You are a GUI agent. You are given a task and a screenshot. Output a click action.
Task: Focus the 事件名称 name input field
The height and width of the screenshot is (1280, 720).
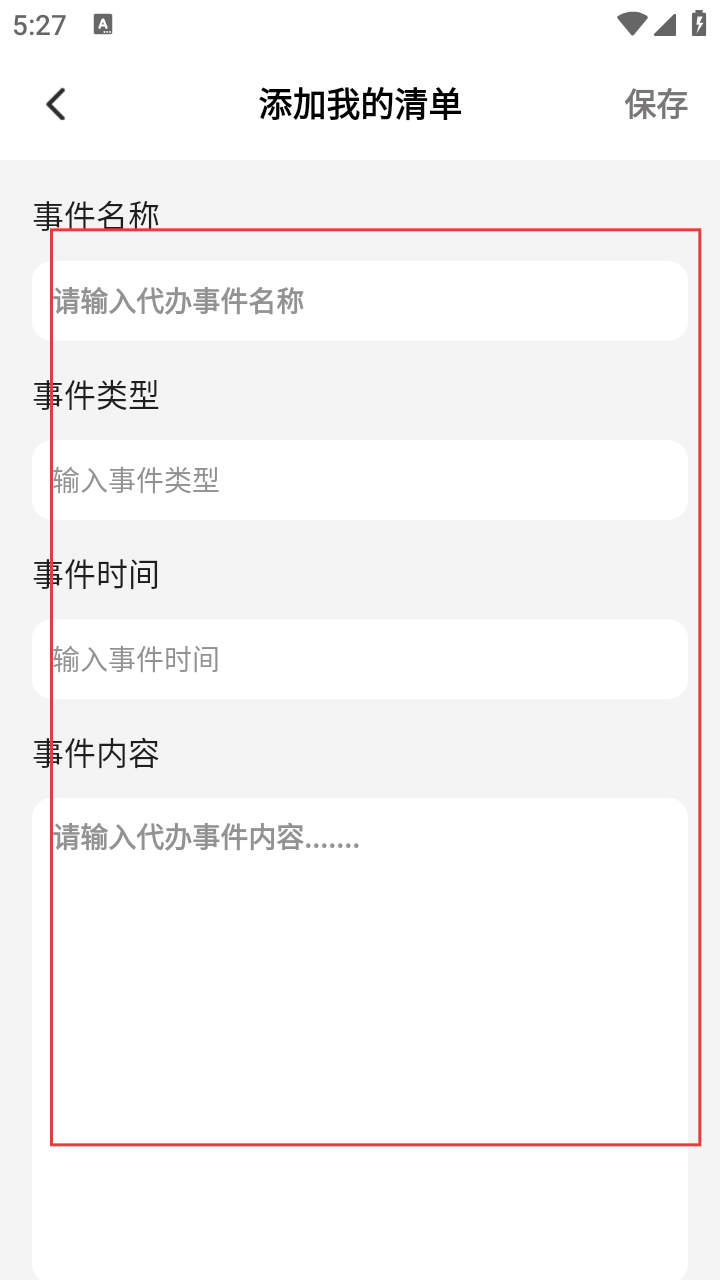coord(360,301)
